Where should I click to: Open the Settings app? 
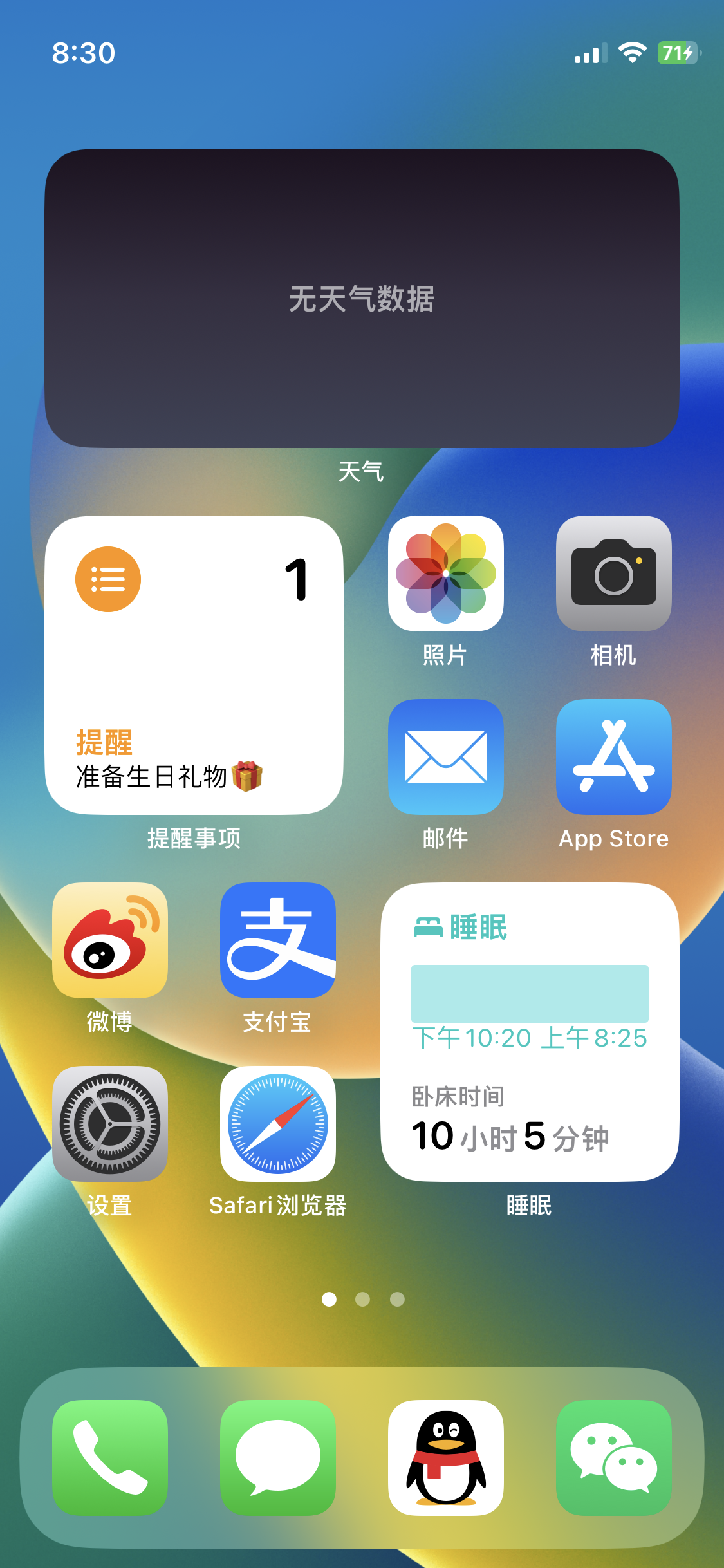pyautogui.click(x=110, y=1124)
